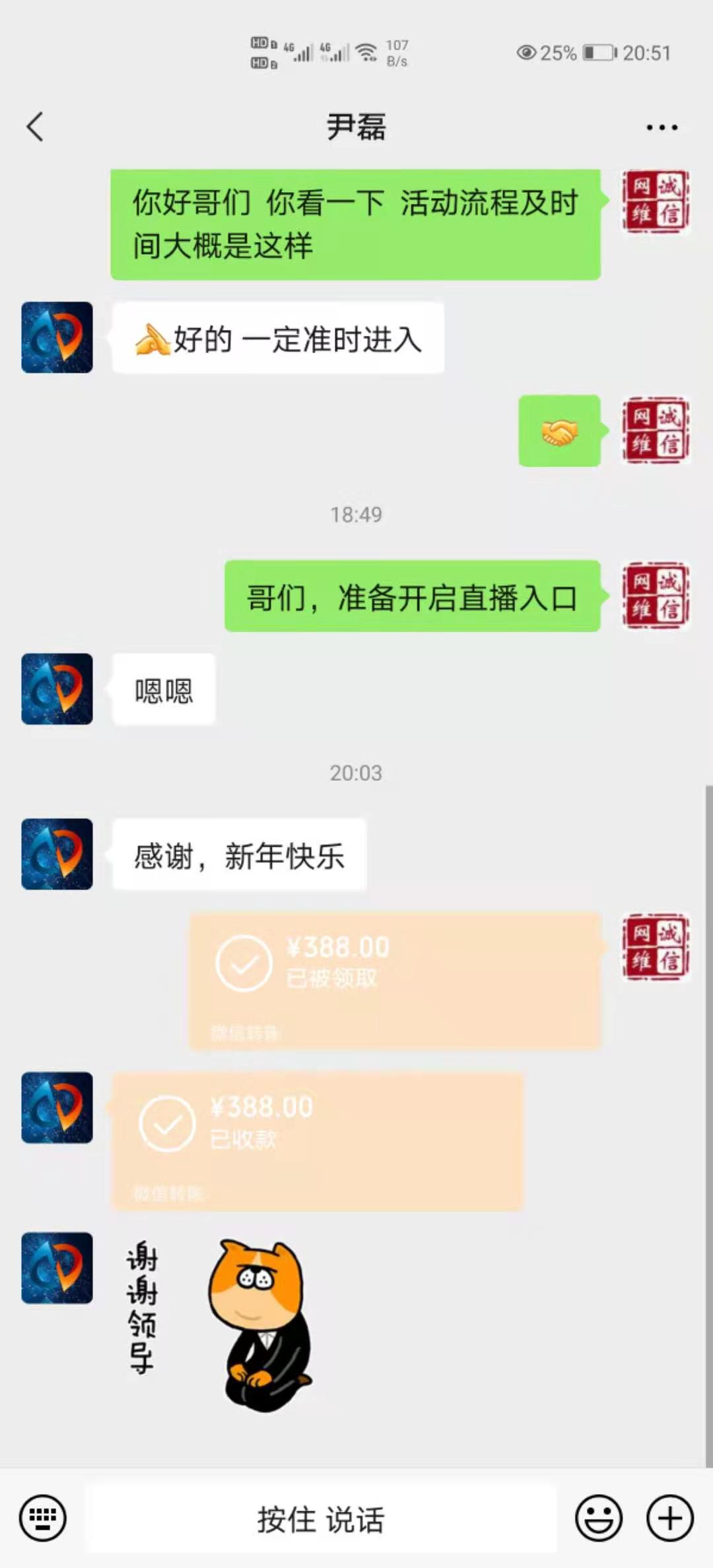Open the plus attachments menu
The width and height of the screenshot is (713, 1568).
point(669,1519)
